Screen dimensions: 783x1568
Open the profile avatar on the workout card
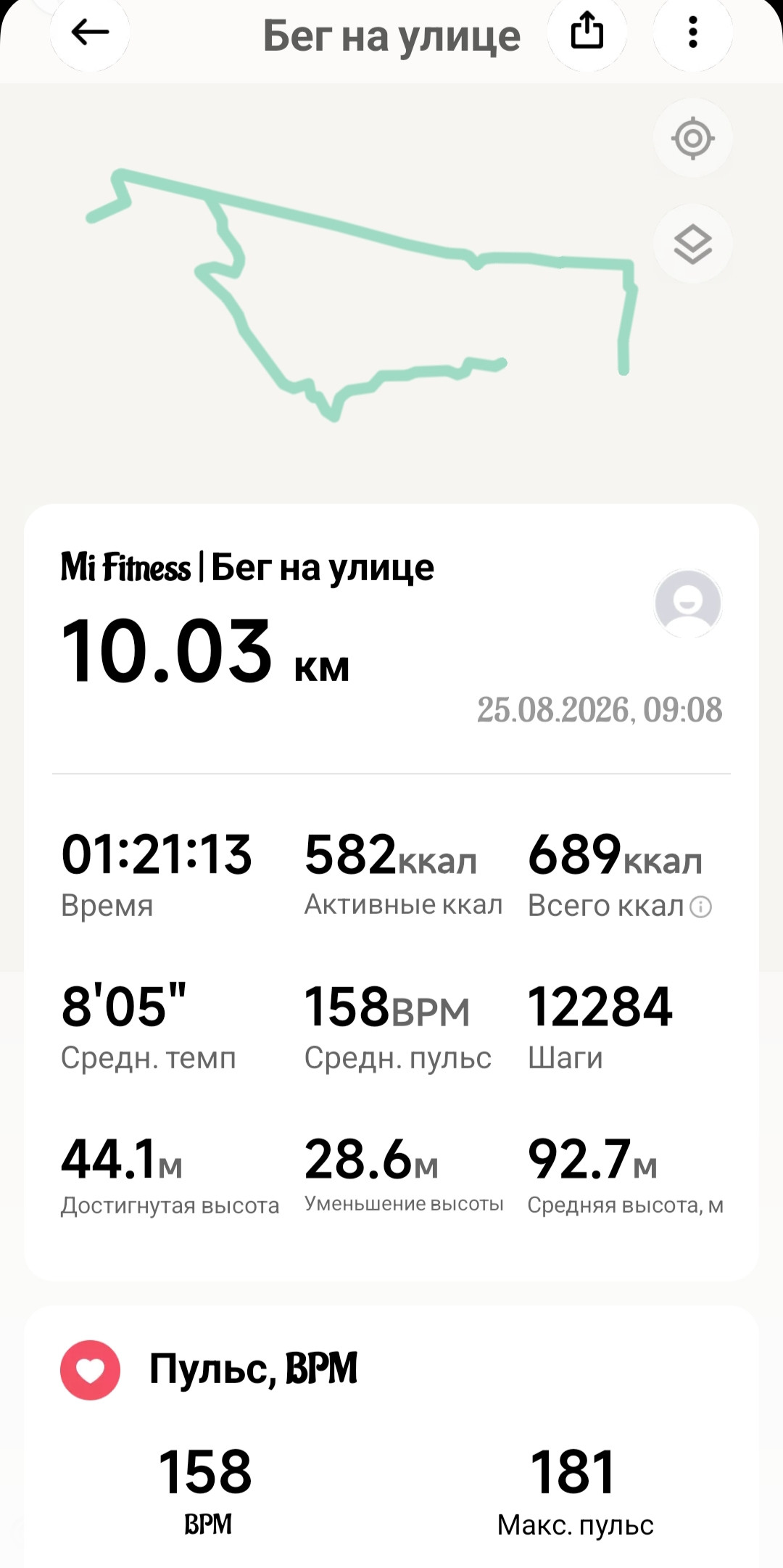click(687, 603)
